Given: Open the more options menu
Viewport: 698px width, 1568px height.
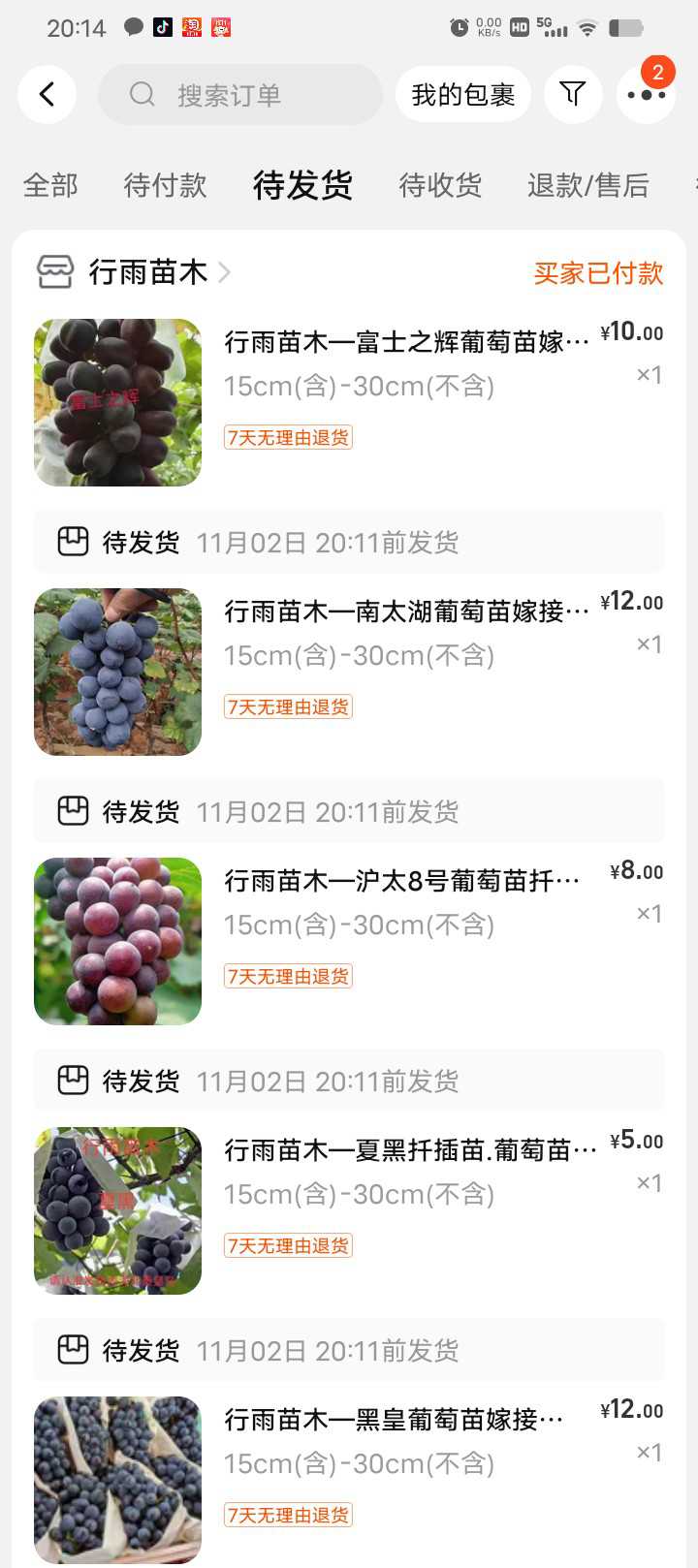Looking at the screenshot, I should [646, 94].
